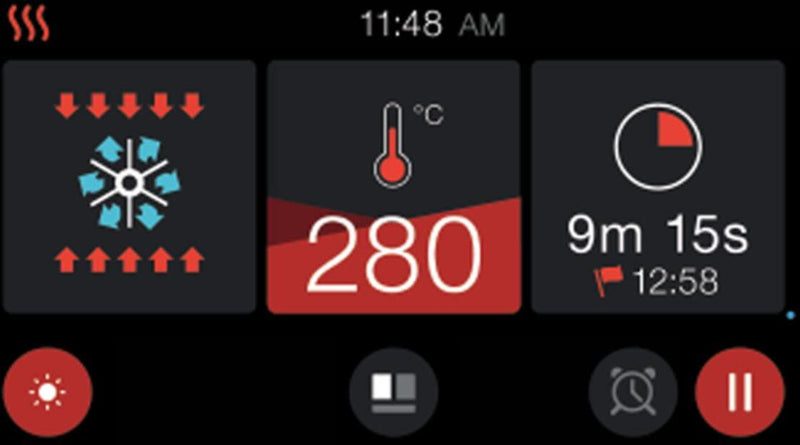This screenshot has height=445, width=800.
Task: Open the convection fan cooking mode tile
Action: tap(129, 187)
